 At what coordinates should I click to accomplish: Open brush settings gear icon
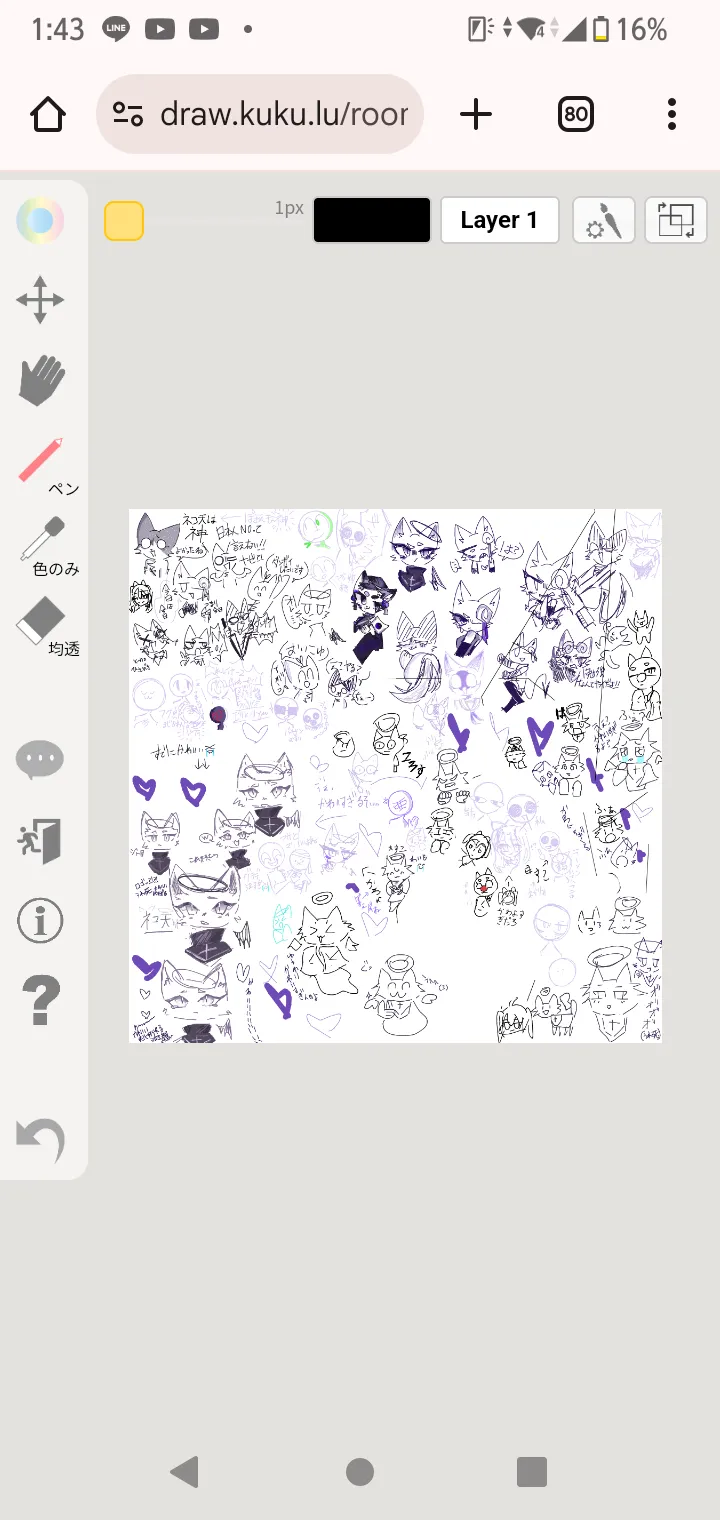coord(604,220)
